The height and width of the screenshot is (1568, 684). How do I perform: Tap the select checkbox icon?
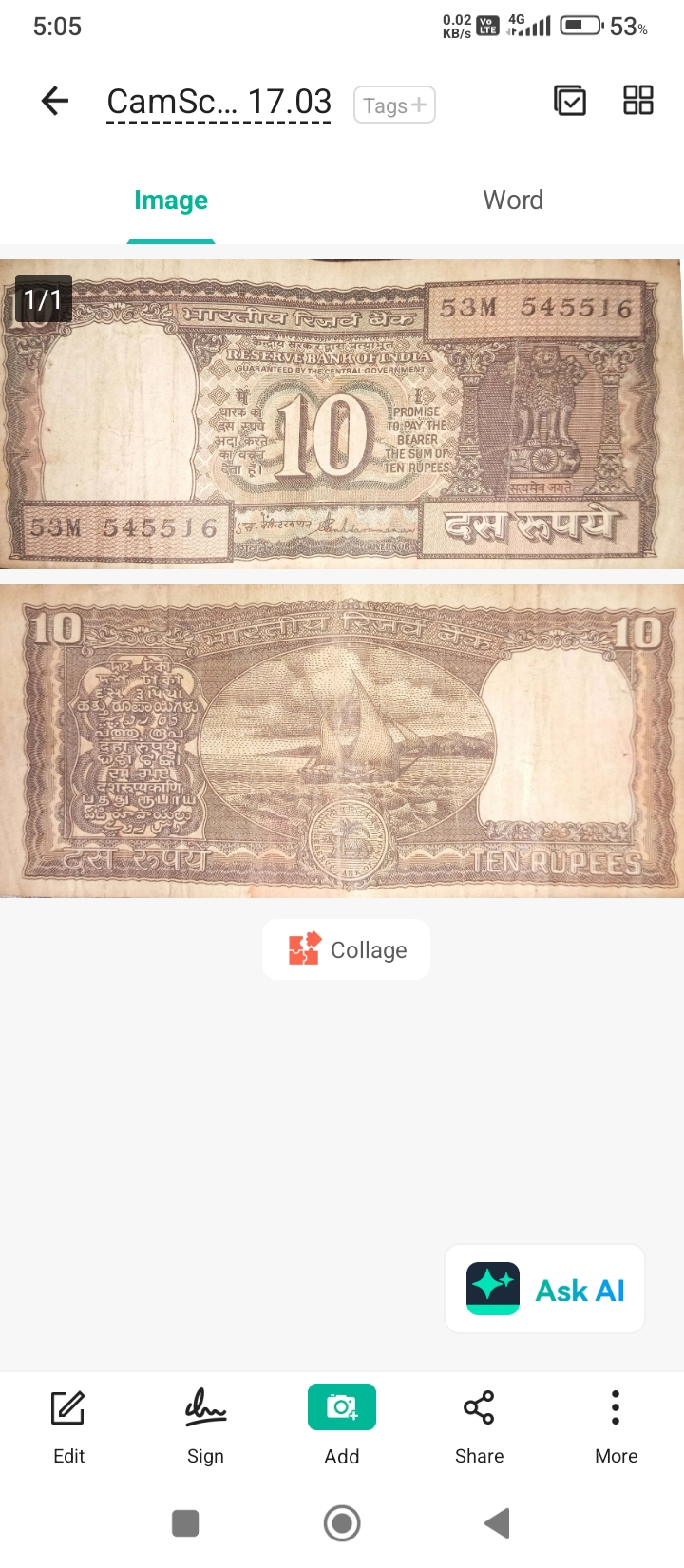[x=570, y=101]
